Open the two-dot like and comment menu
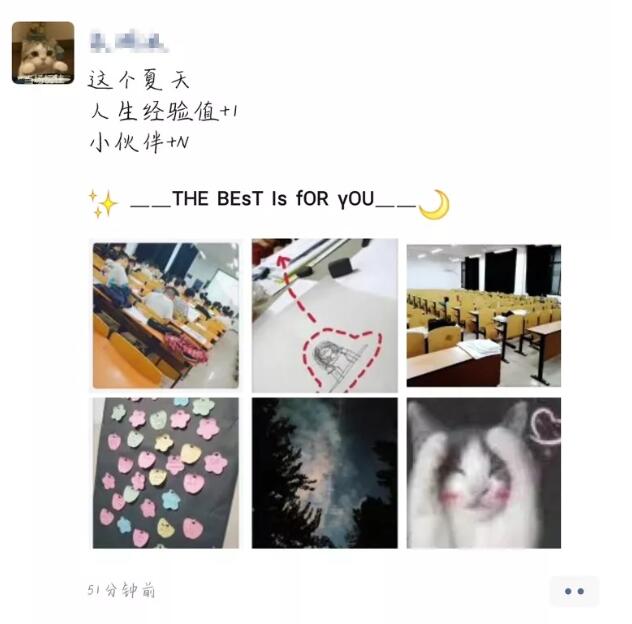Image resolution: width=632 pixels, height=624 pixels. click(x=574, y=591)
